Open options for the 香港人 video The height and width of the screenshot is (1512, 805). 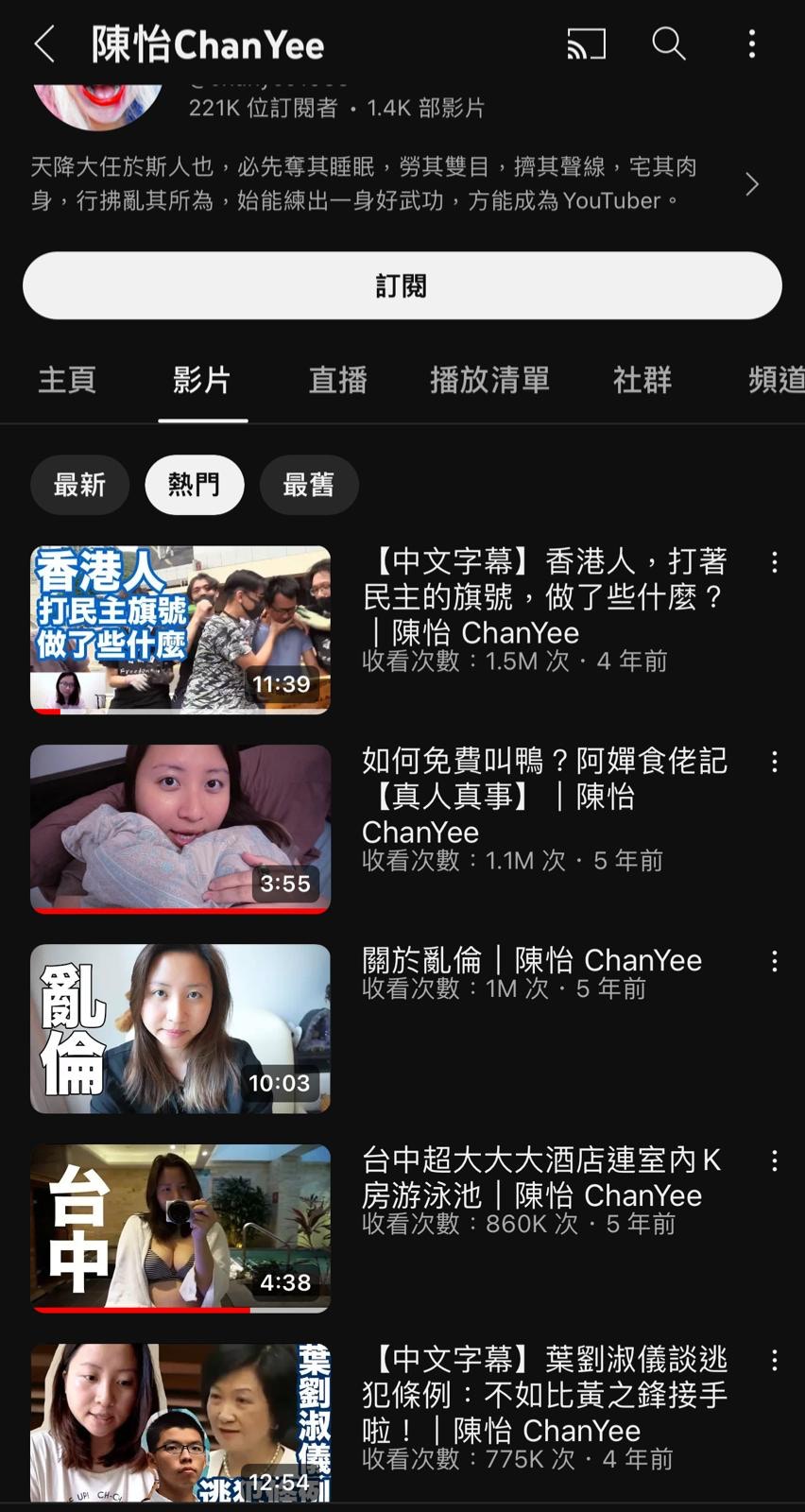775,563
